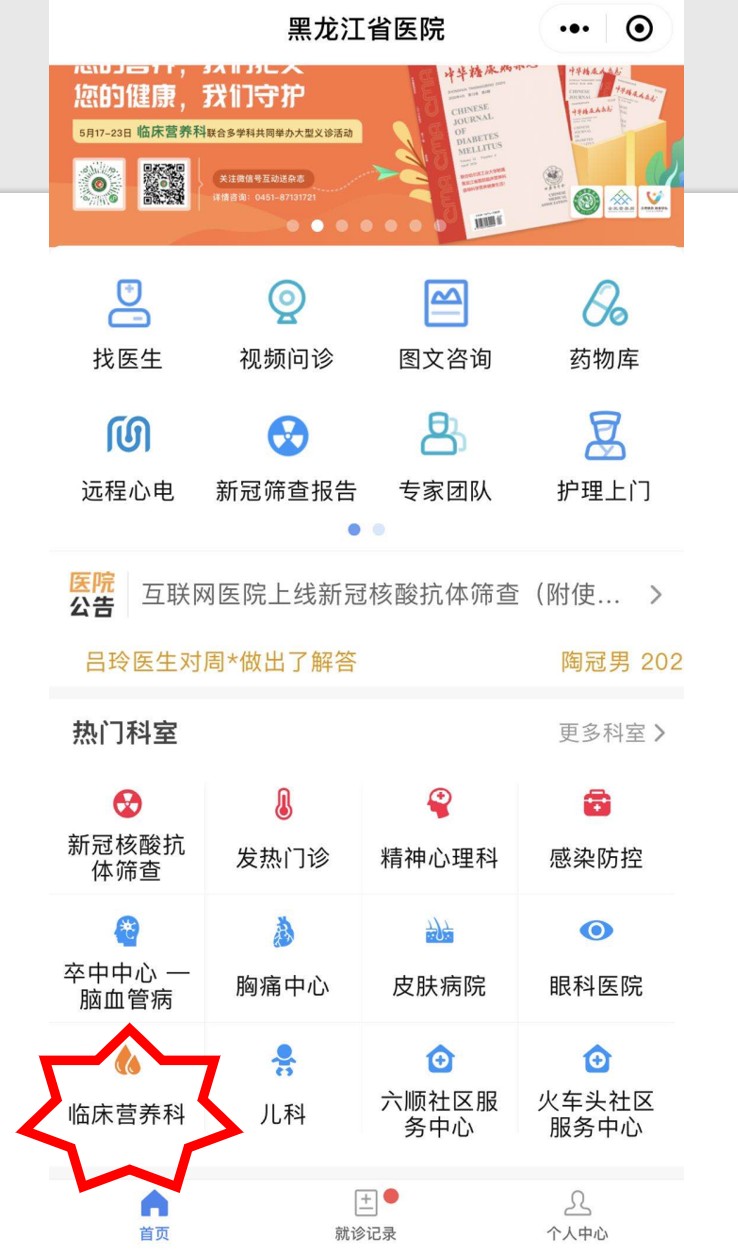Viewport: 738px width, 1253px height.
Task: Open 找医生 to find a doctor
Action: pos(128,325)
